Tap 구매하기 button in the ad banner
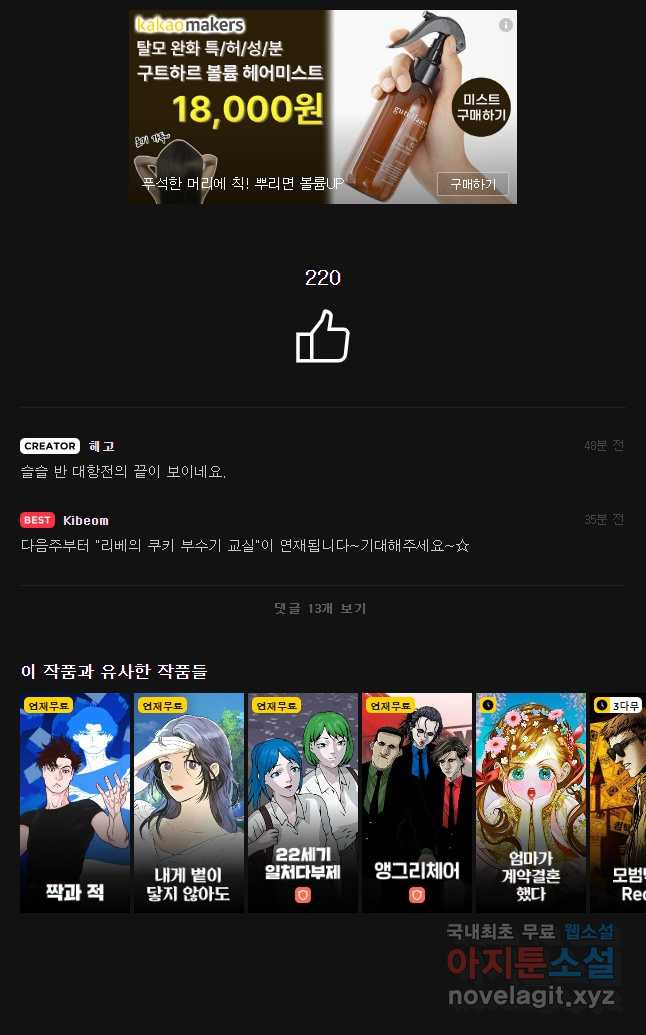Screen dimensions: 646x1035 (472, 184)
